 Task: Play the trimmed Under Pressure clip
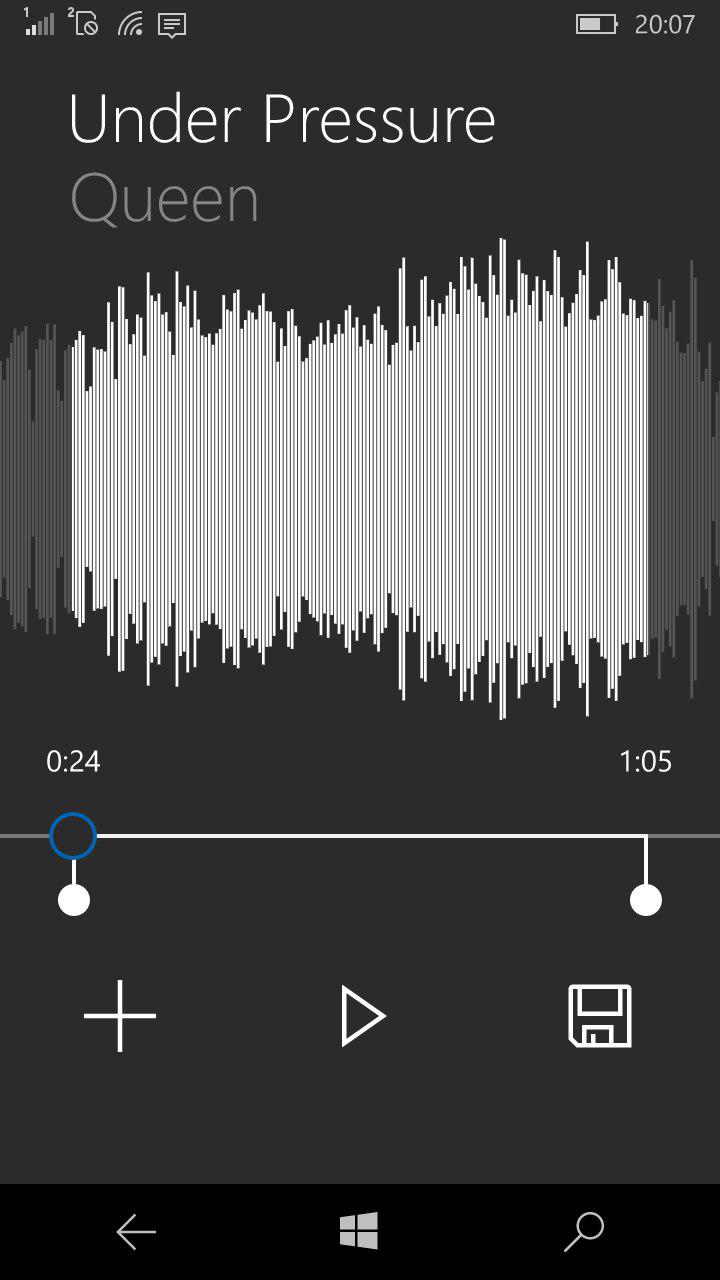click(x=362, y=1016)
